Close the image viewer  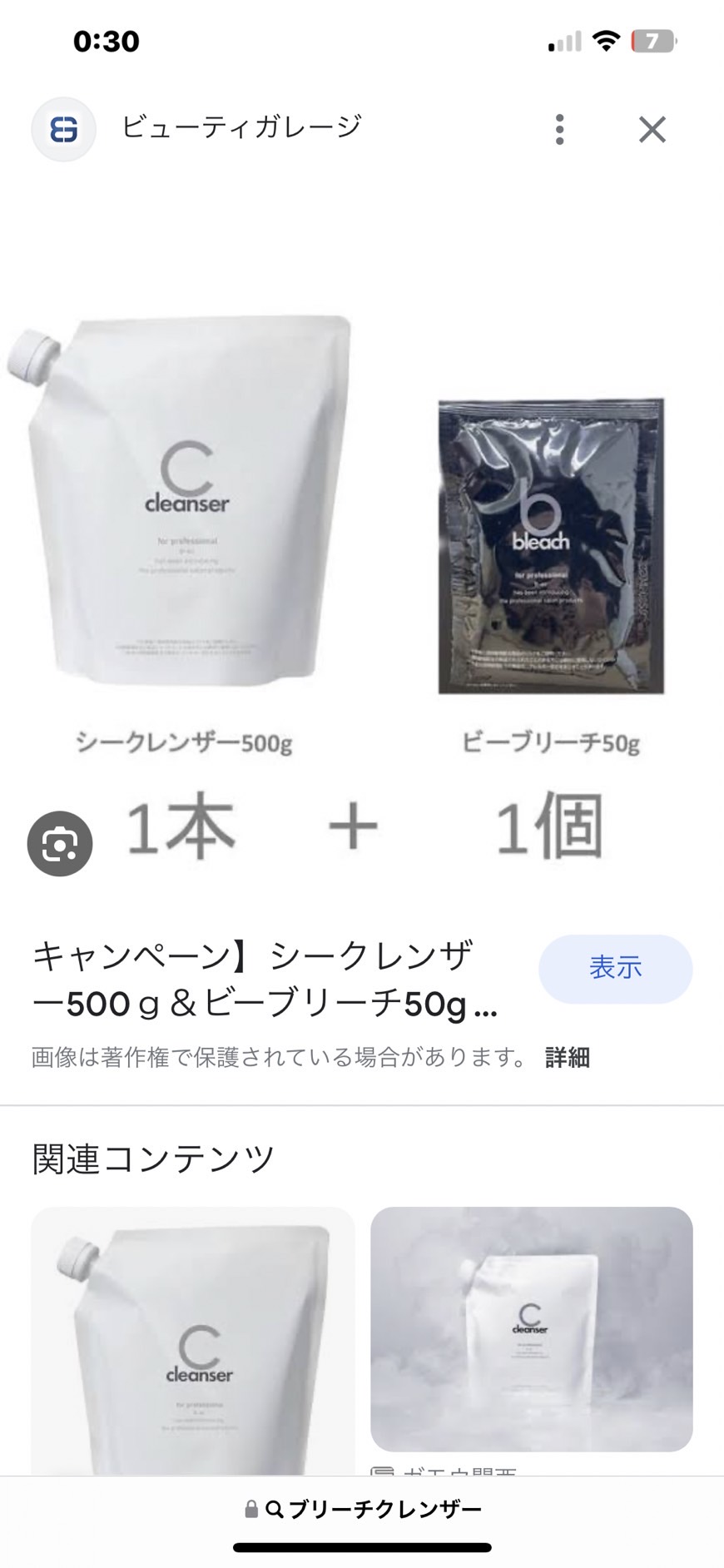652,129
